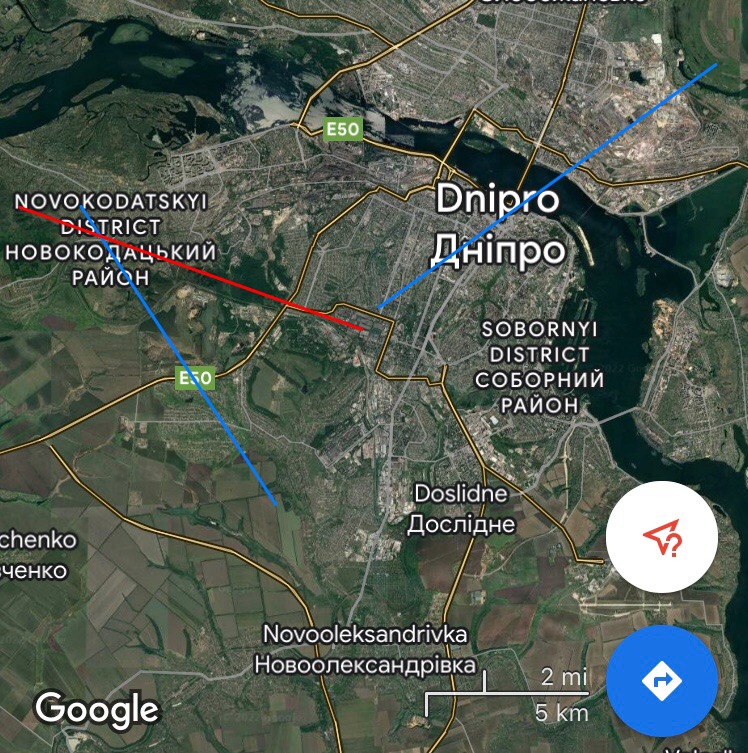The image size is (748, 753).
Task: Open directions with the blue arrow button
Action: pyautogui.click(x=661, y=681)
